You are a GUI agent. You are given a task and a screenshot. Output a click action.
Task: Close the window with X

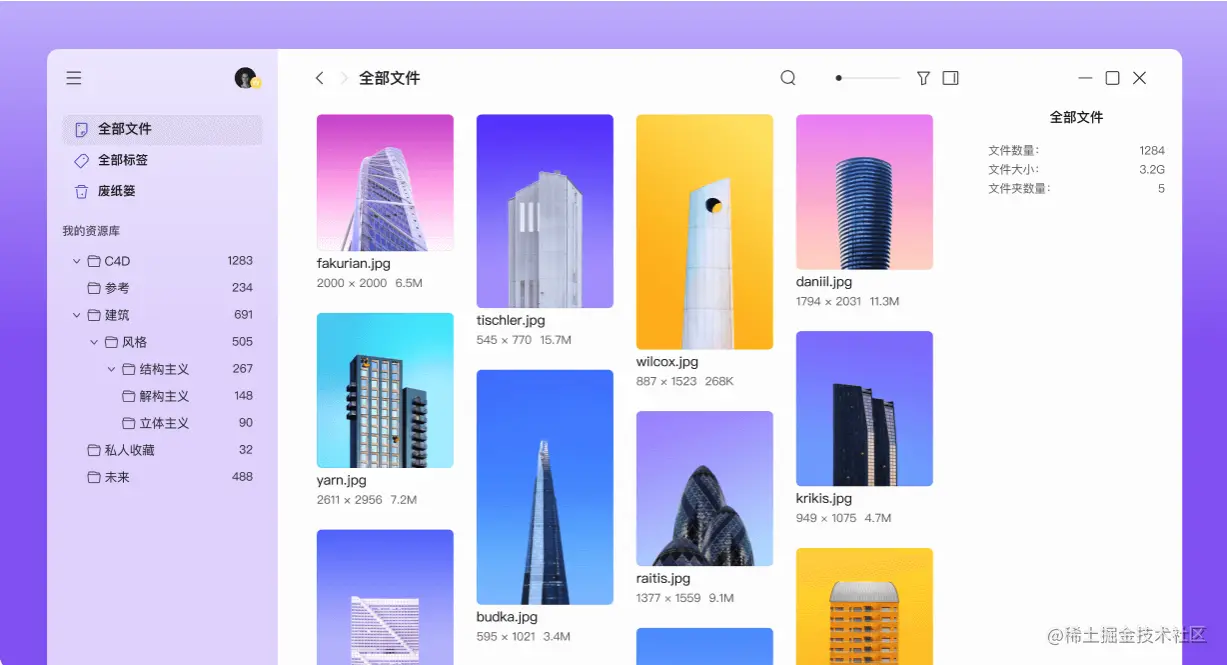coord(1139,78)
